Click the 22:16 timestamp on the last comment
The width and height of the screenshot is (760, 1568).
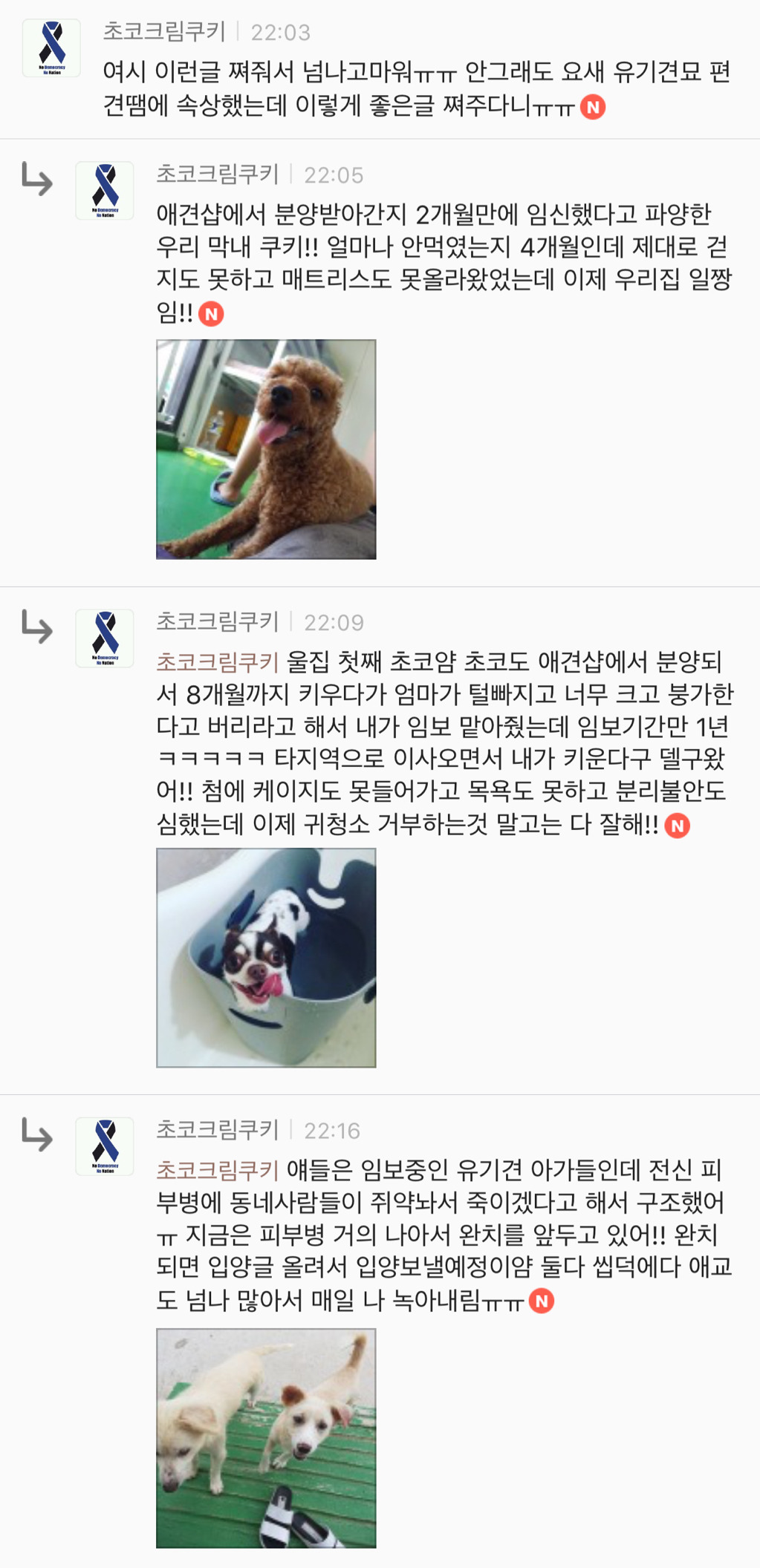point(333,1128)
